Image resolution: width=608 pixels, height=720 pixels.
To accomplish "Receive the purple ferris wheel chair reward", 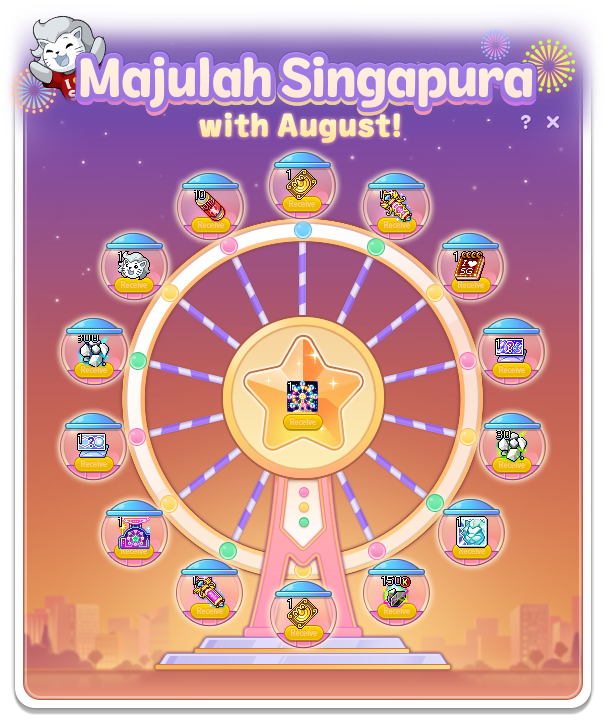I will pyautogui.click(x=133, y=551).
